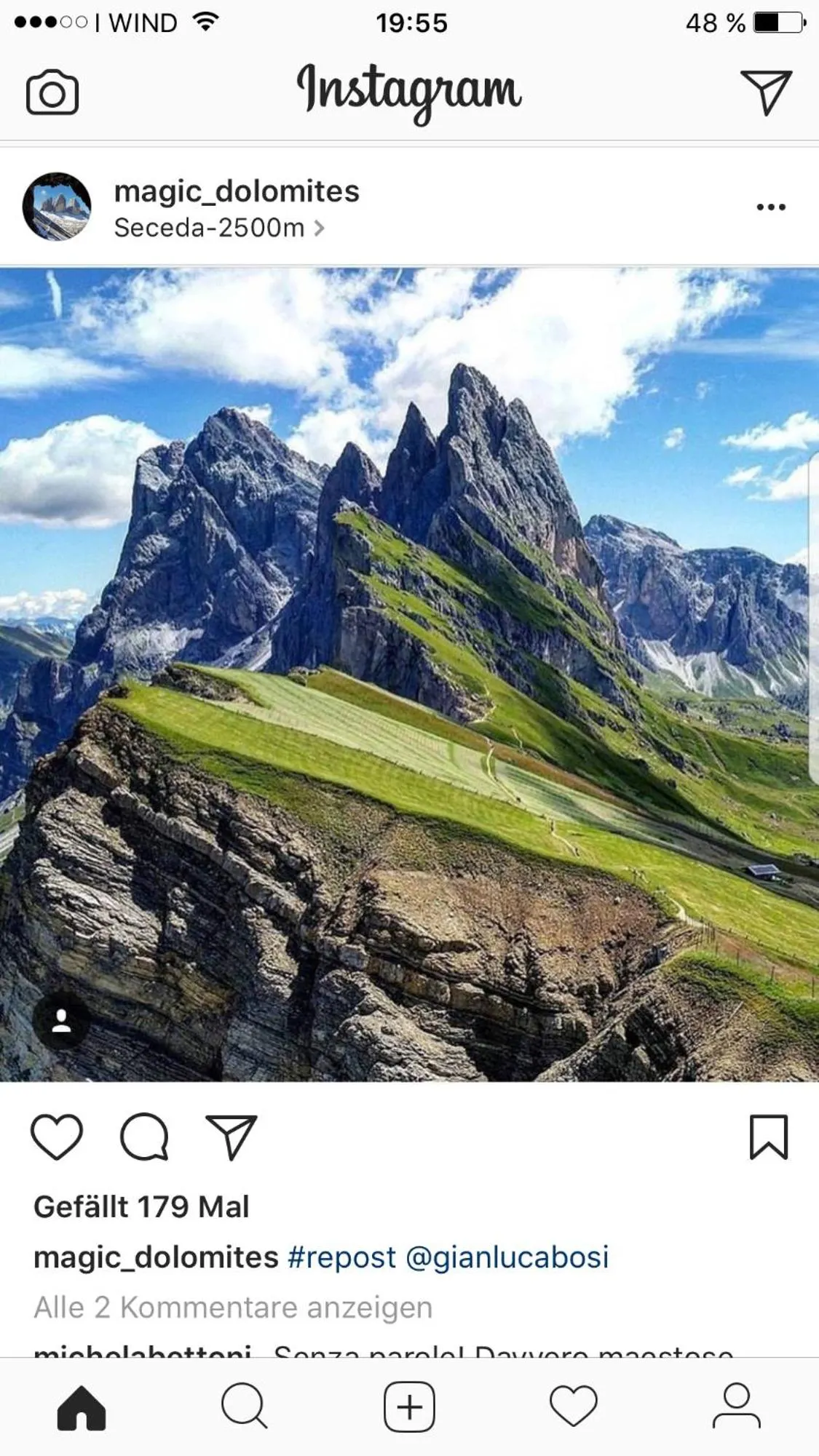
Task: Open the #repost hashtag
Action: pyautogui.click(x=341, y=1257)
